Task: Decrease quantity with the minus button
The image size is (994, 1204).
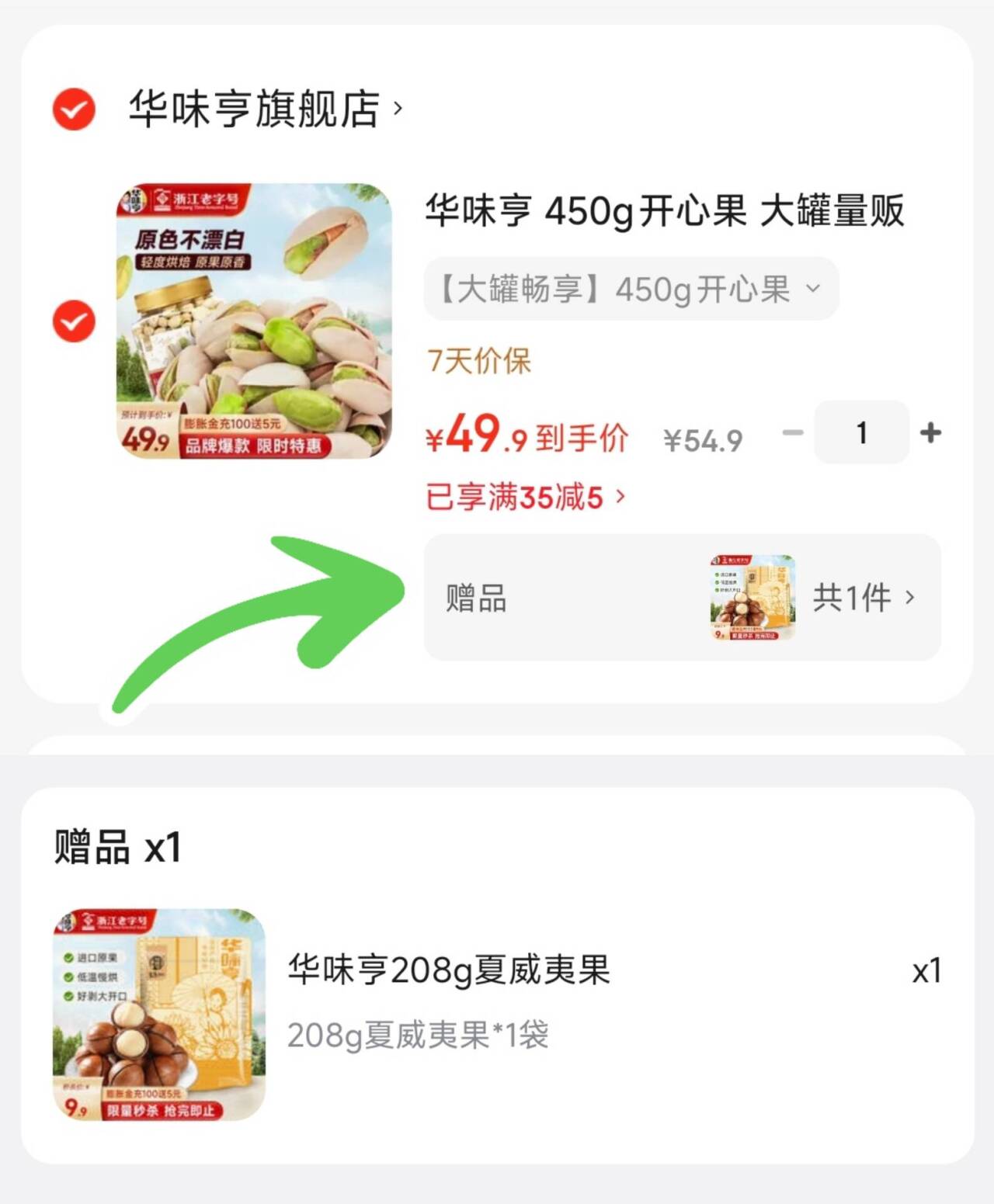Action: coord(793,432)
